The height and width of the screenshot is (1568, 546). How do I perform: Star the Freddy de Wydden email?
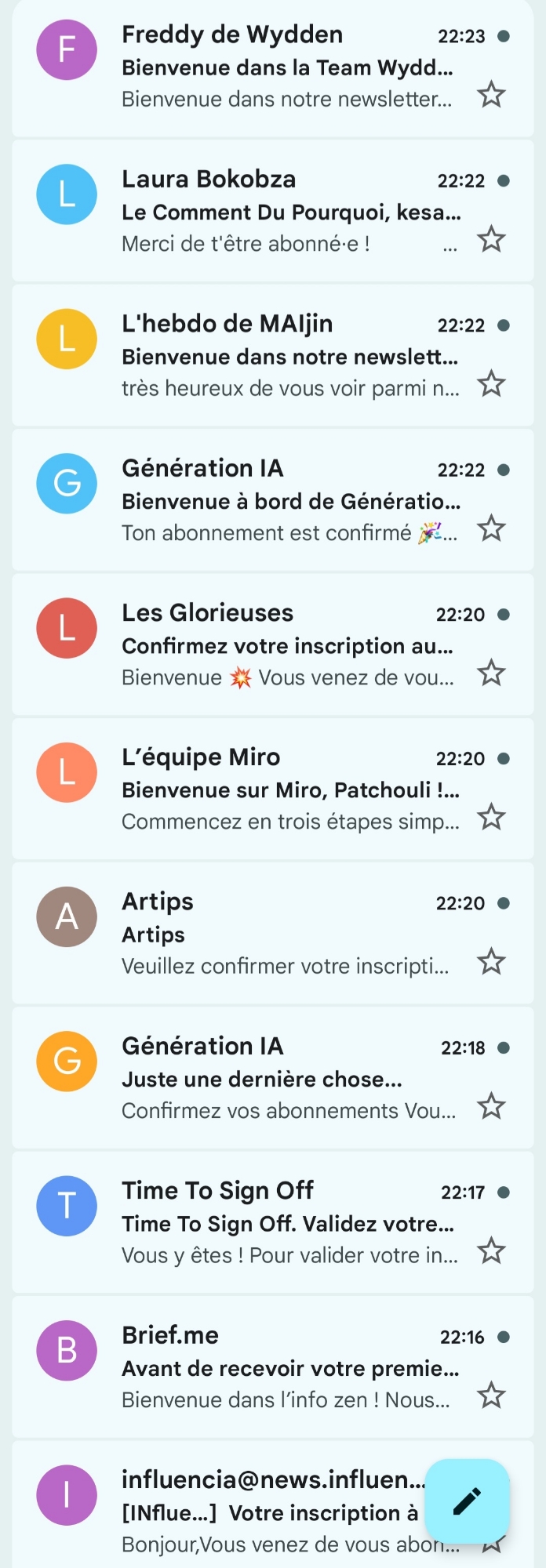point(491,95)
